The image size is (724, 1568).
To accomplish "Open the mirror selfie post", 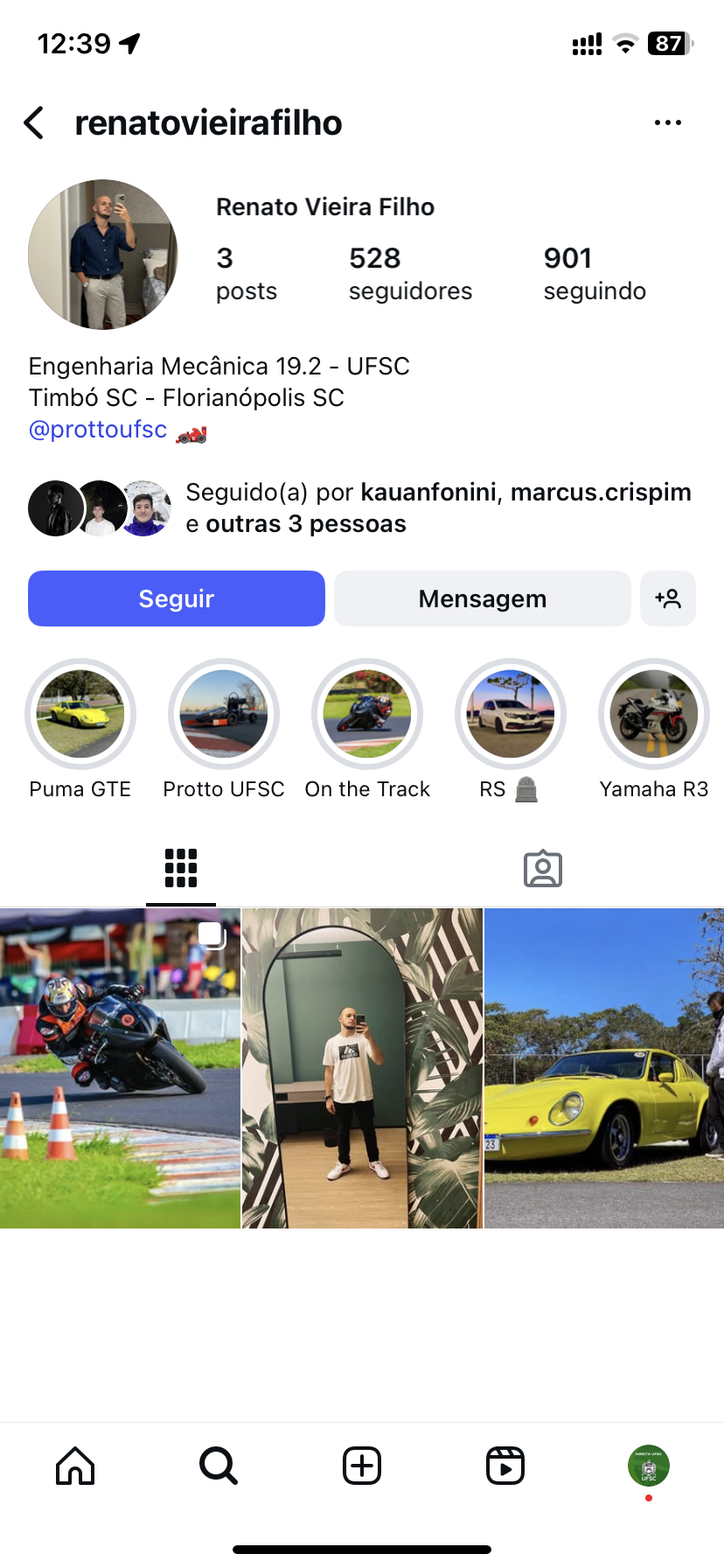I will [362, 1067].
